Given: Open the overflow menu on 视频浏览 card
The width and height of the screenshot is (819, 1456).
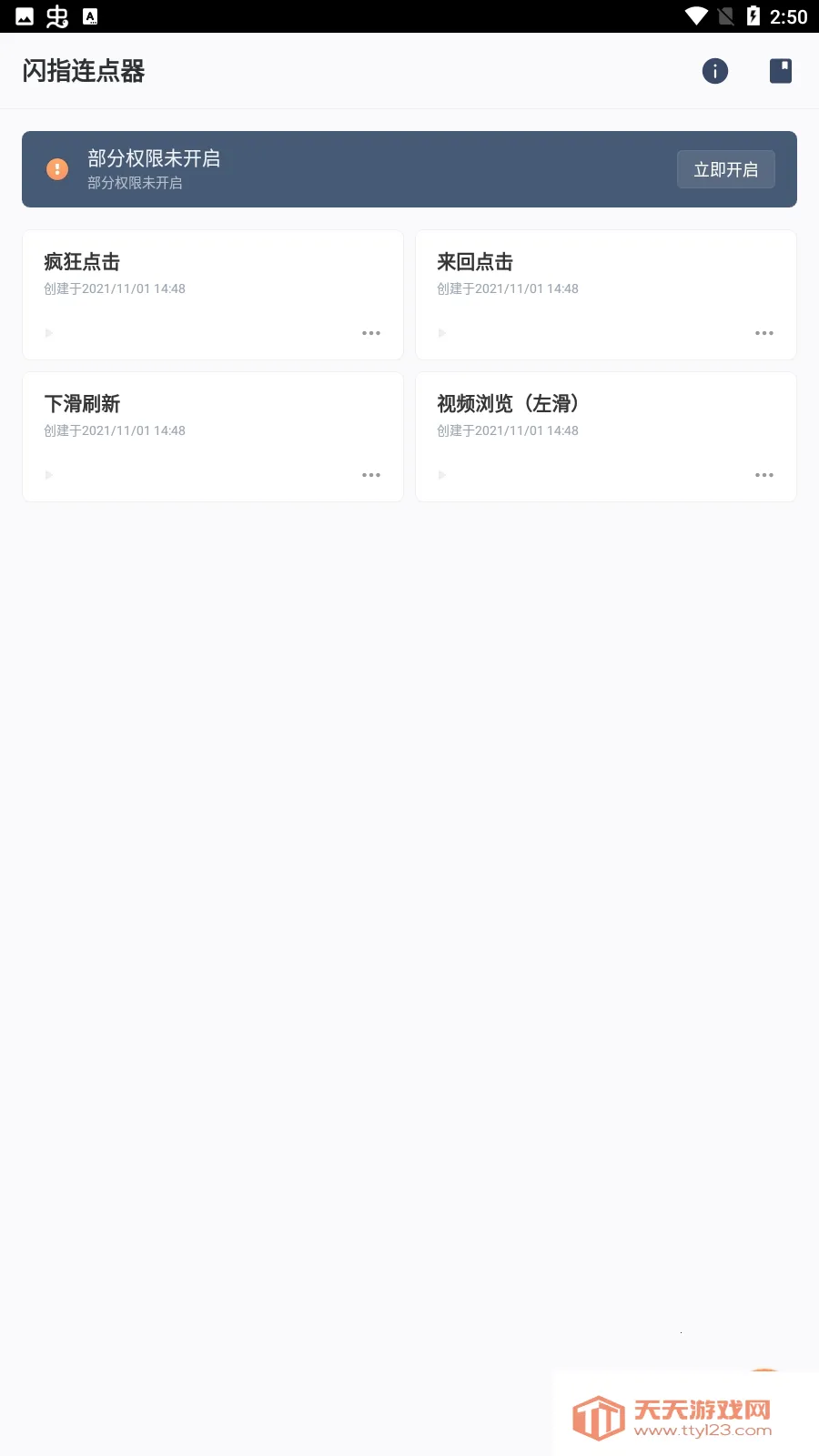Looking at the screenshot, I should pyautogui.click(x=764, y=474).
